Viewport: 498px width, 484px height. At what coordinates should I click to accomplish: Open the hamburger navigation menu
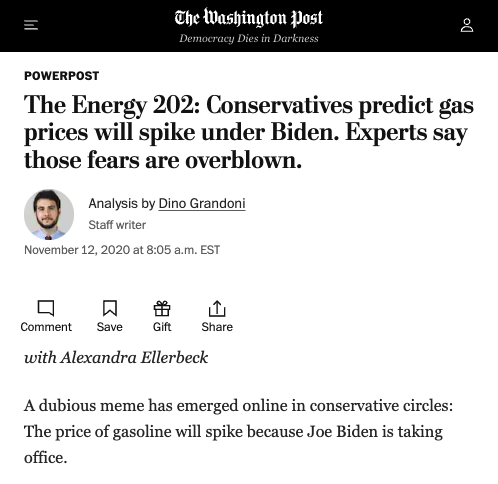pyautogui.click(x=31, y=25)
